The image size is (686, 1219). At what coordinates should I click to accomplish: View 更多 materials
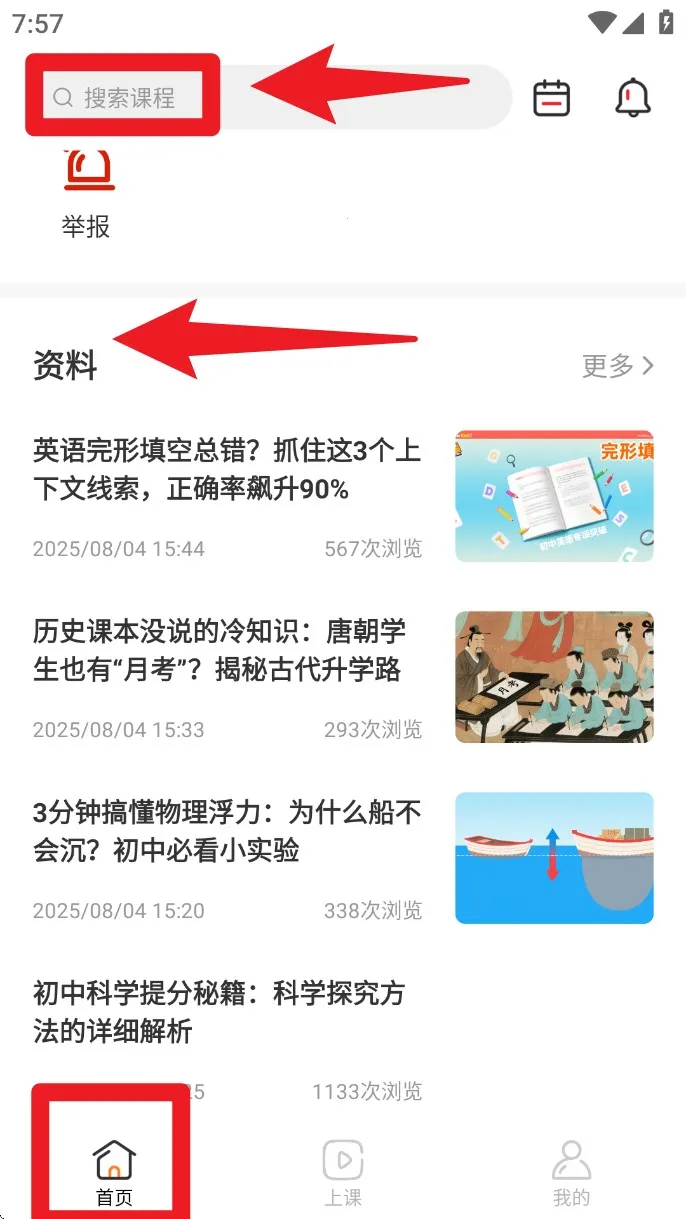click(618, 366)
